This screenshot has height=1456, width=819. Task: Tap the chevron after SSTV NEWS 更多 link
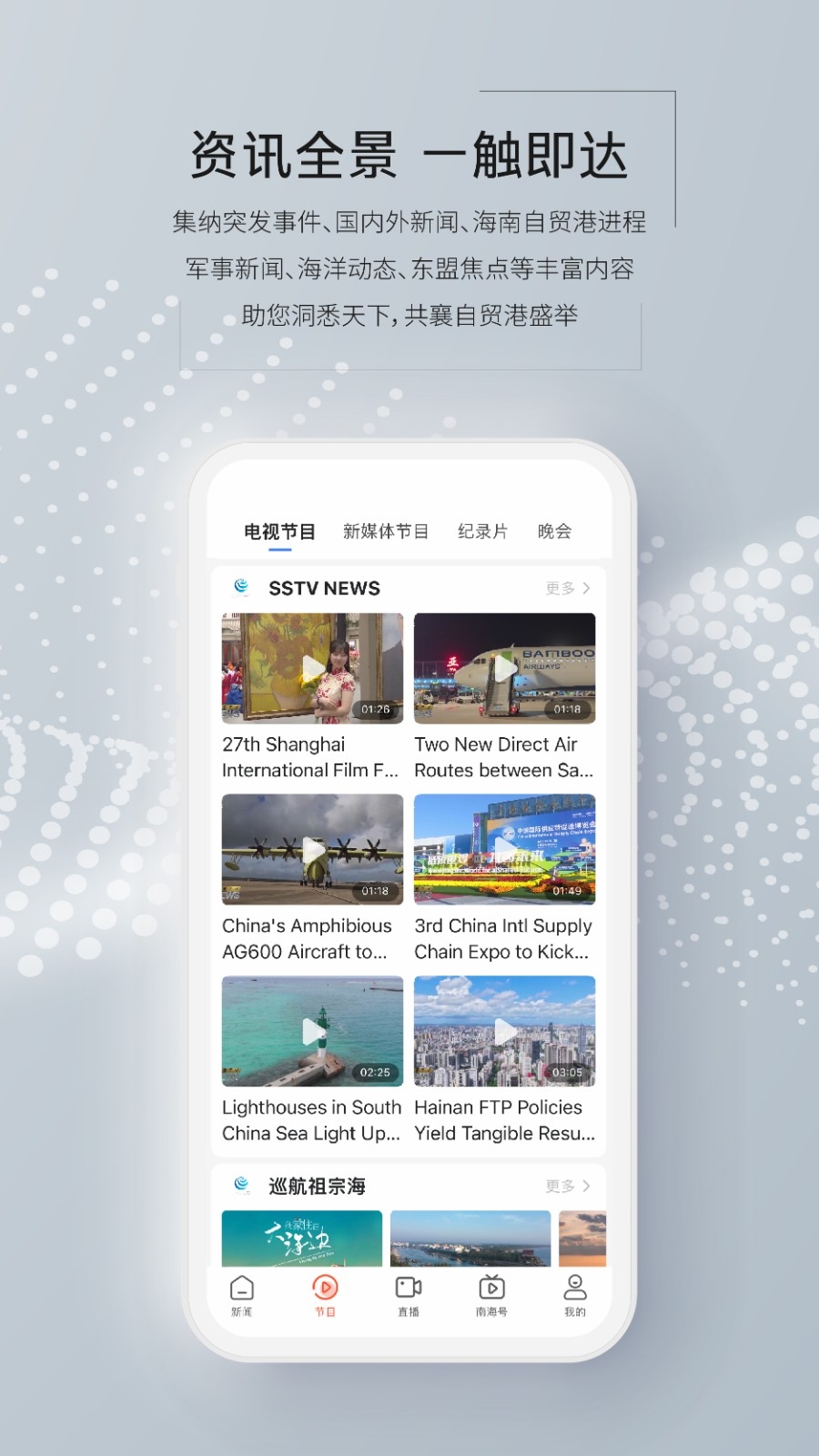click(x=587, y=588)
